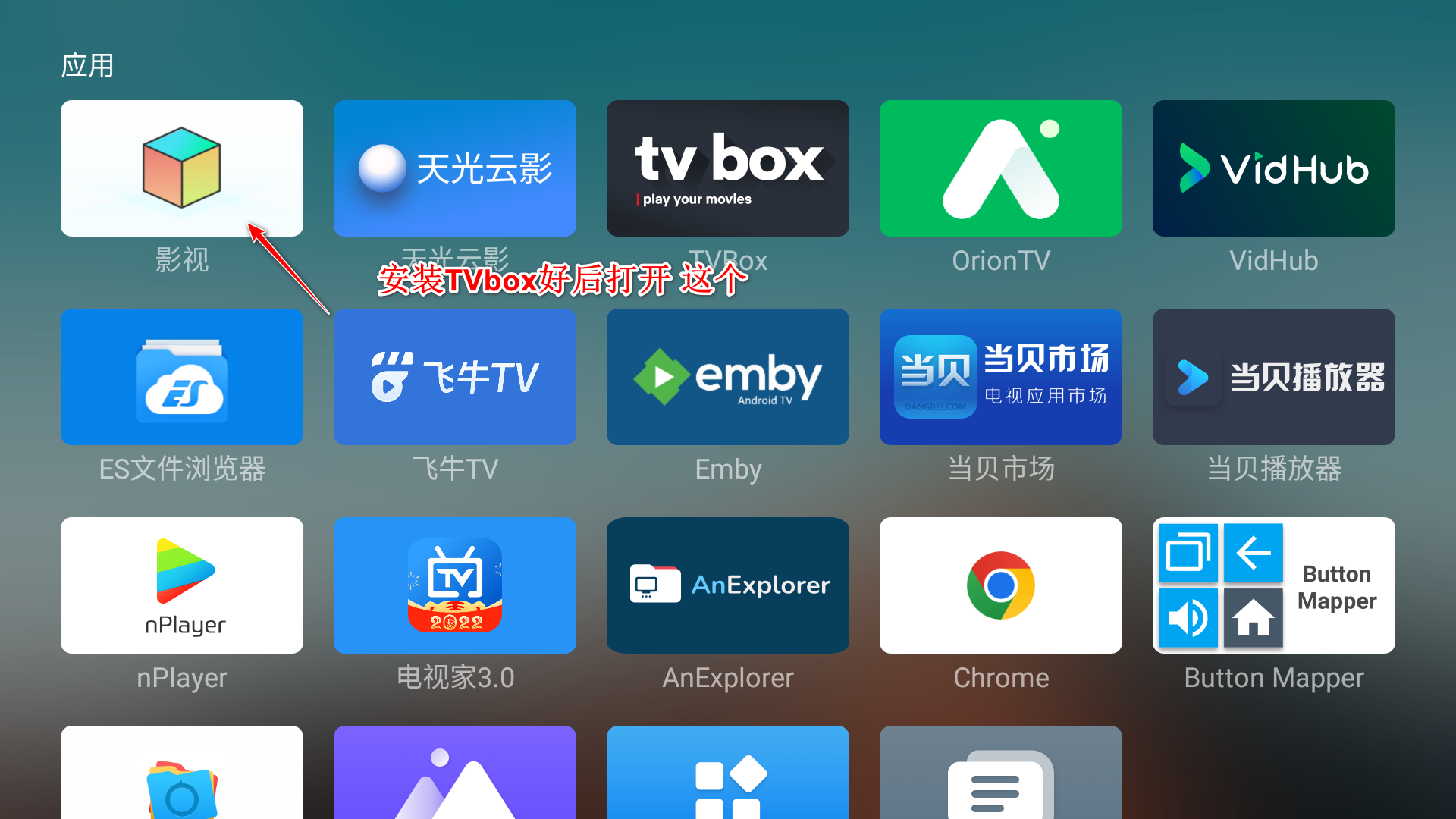Launch OrionTV
Screen dimensions: 1456x819
click(x=1001, y=168)
